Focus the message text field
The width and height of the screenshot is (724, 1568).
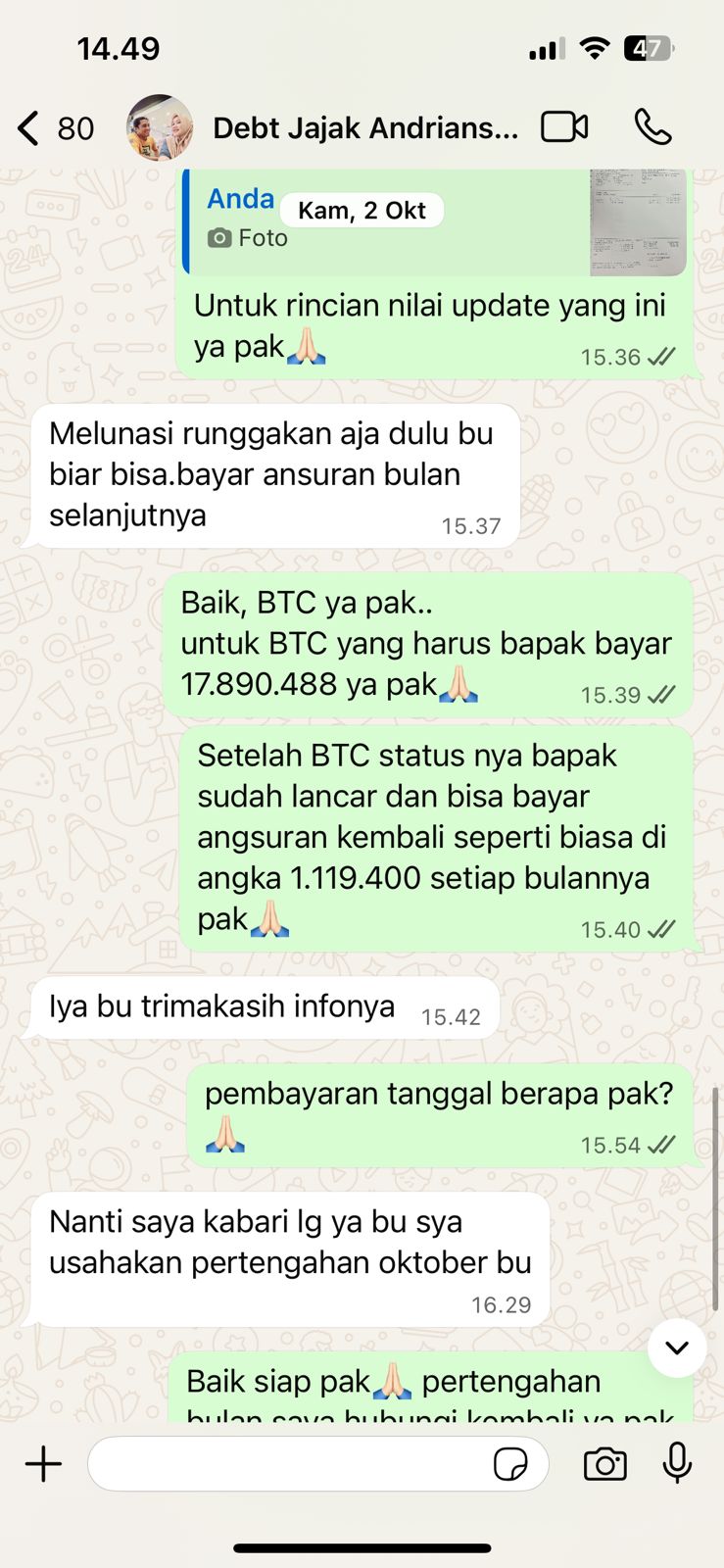coord(289,1464)
